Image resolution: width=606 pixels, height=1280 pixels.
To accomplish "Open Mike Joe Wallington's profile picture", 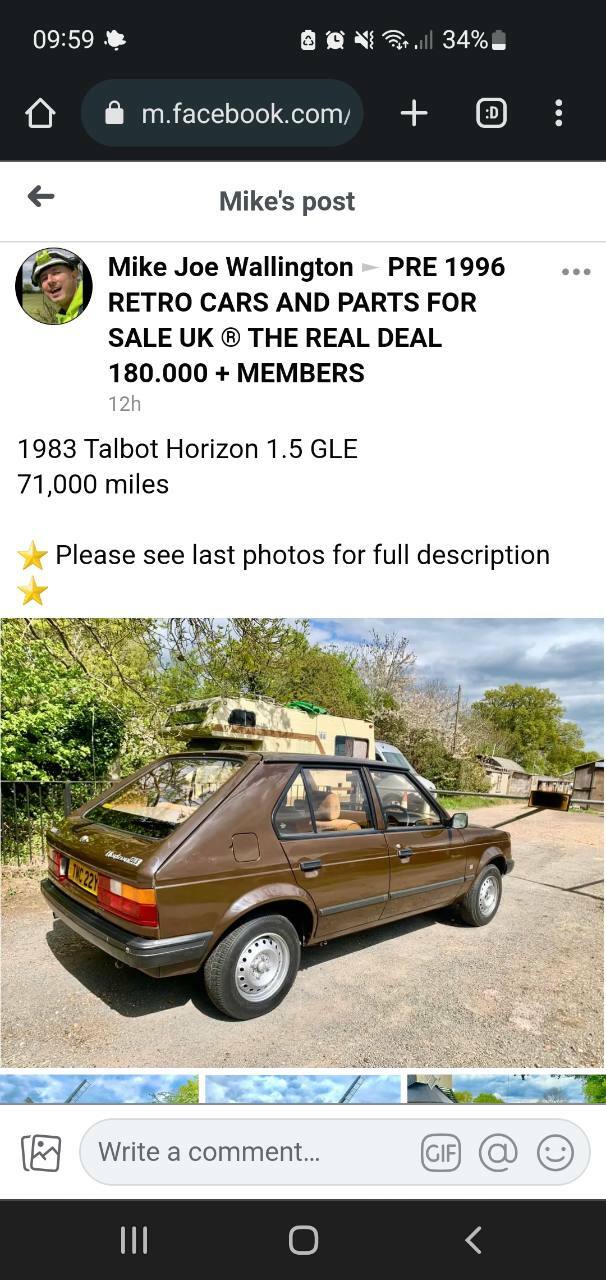I will pyautogui.click(x=54, y=286).
